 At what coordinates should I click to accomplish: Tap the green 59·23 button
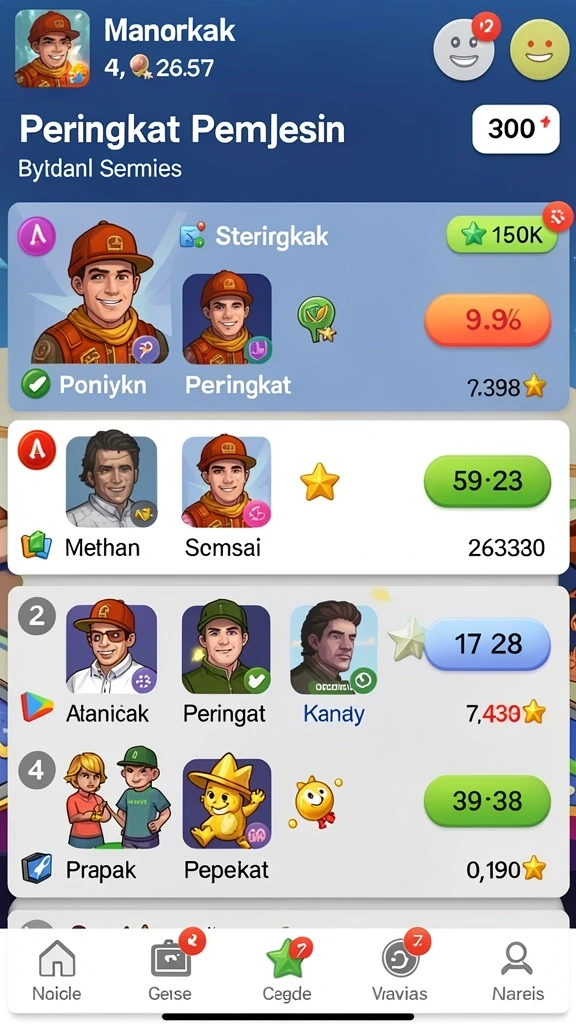coord(488,481)
